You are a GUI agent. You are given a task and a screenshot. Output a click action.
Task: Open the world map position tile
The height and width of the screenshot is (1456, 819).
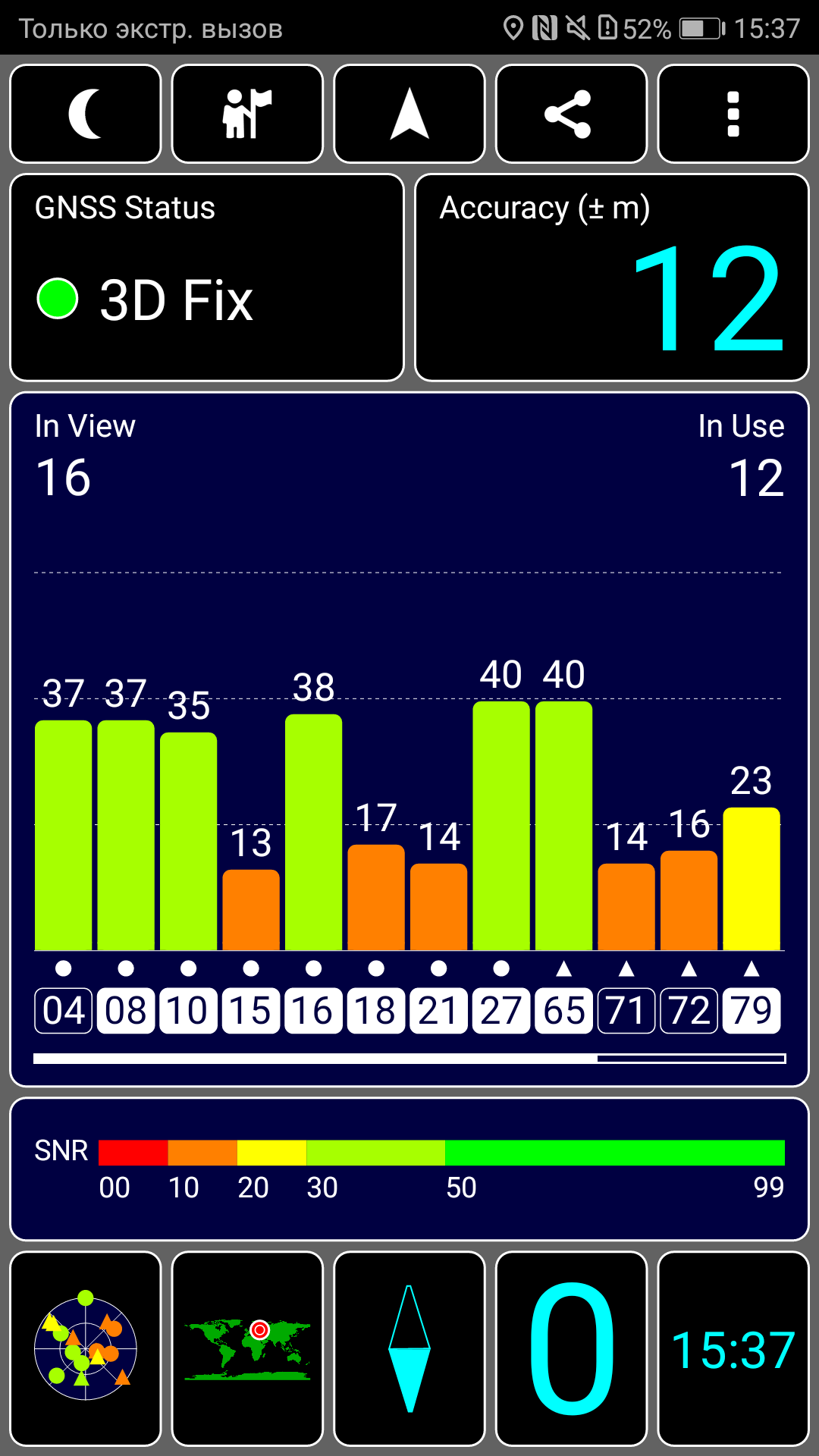247,1349
